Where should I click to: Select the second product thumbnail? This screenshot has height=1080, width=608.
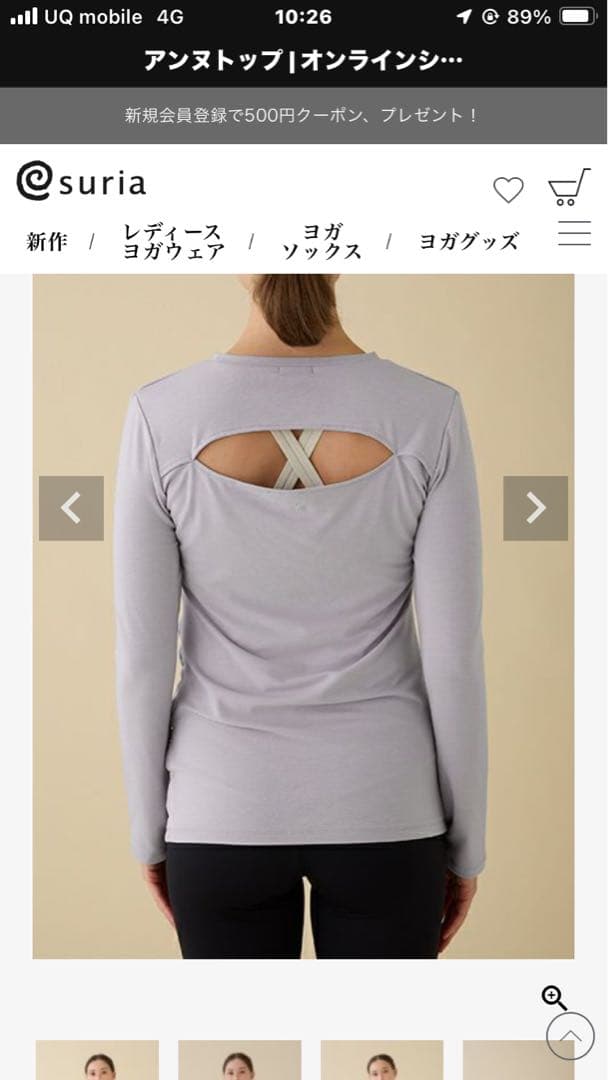click(239, 1060)
